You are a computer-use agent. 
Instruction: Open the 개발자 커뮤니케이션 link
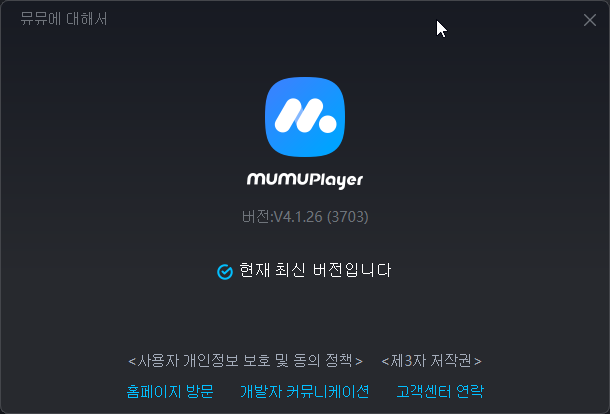pyautogui.click(x=304, y=391)
